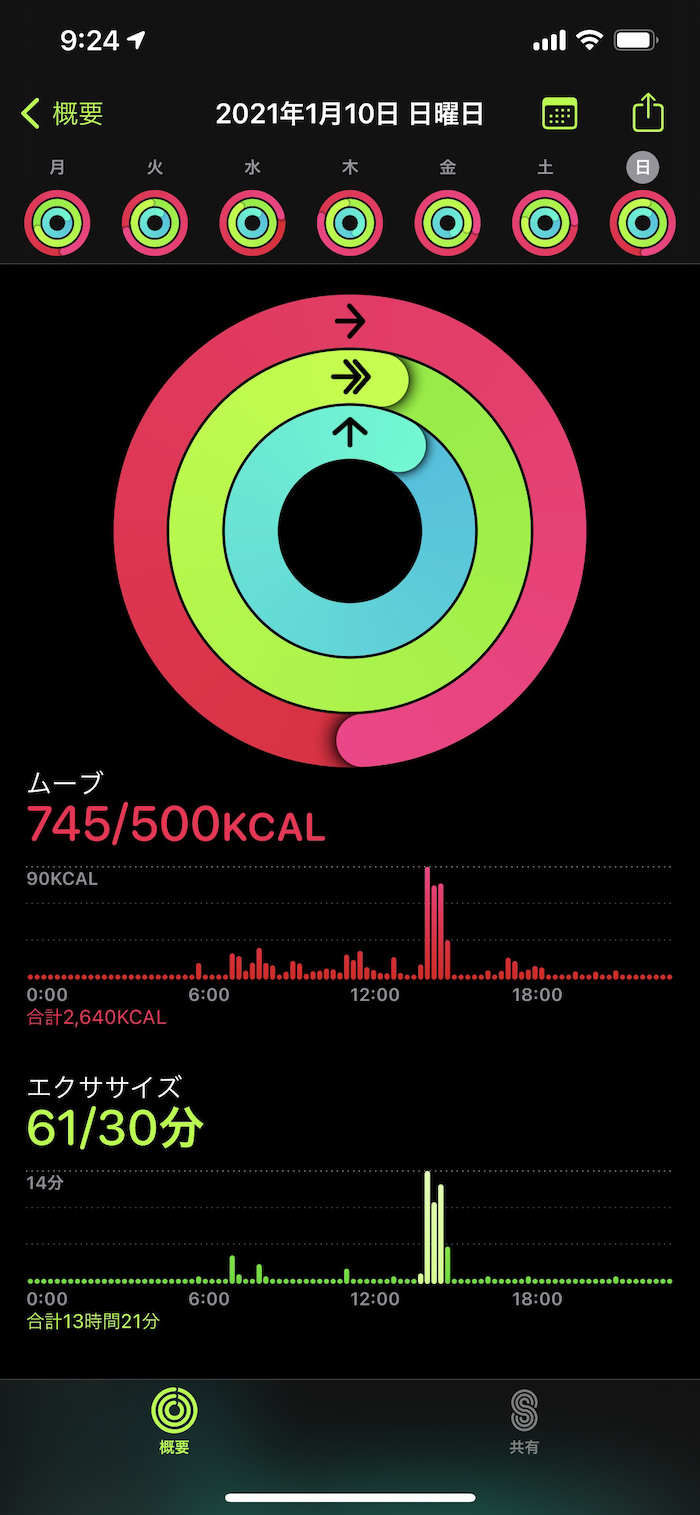Open the calendar view
Screen dimensions: 700x1515
[559, 114]
